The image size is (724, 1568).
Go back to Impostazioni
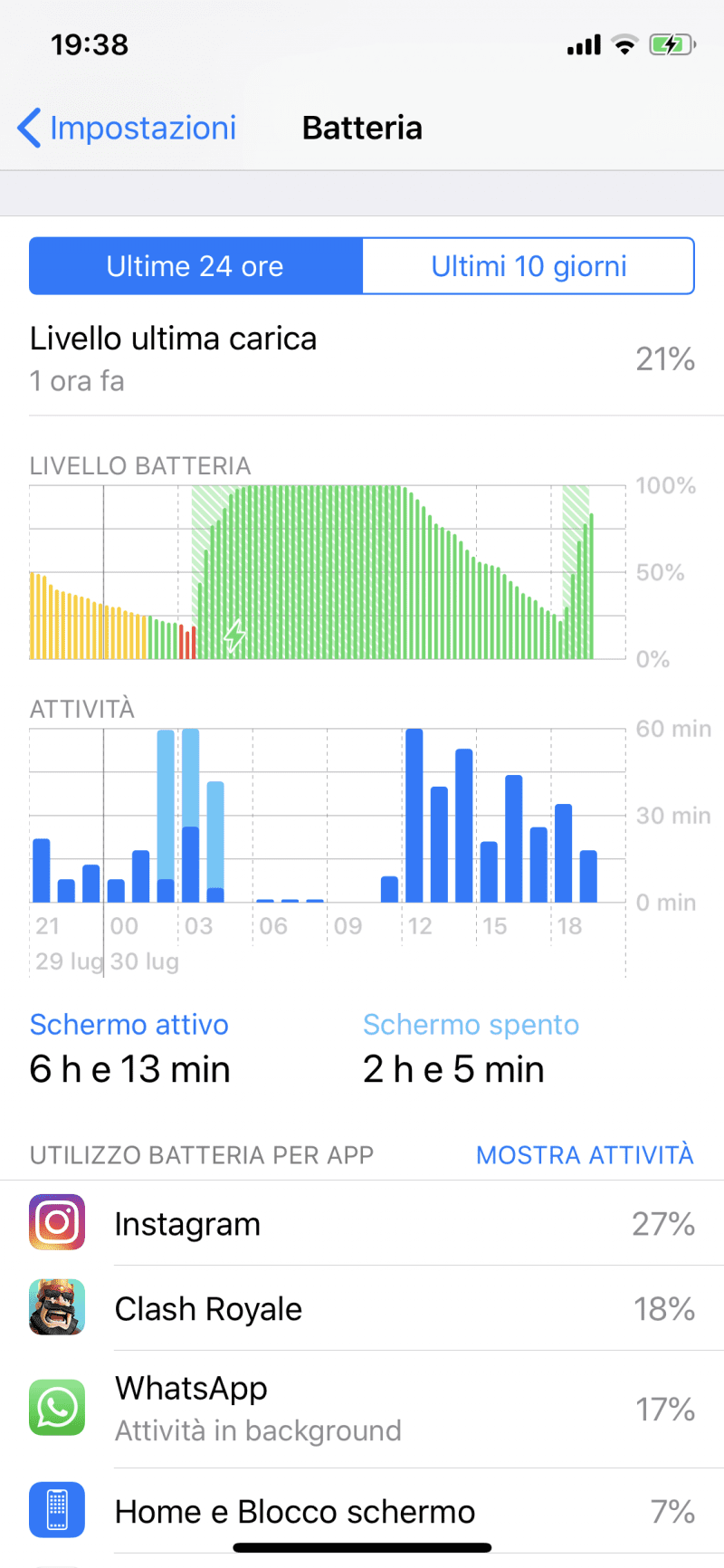[x=127, y=128]
